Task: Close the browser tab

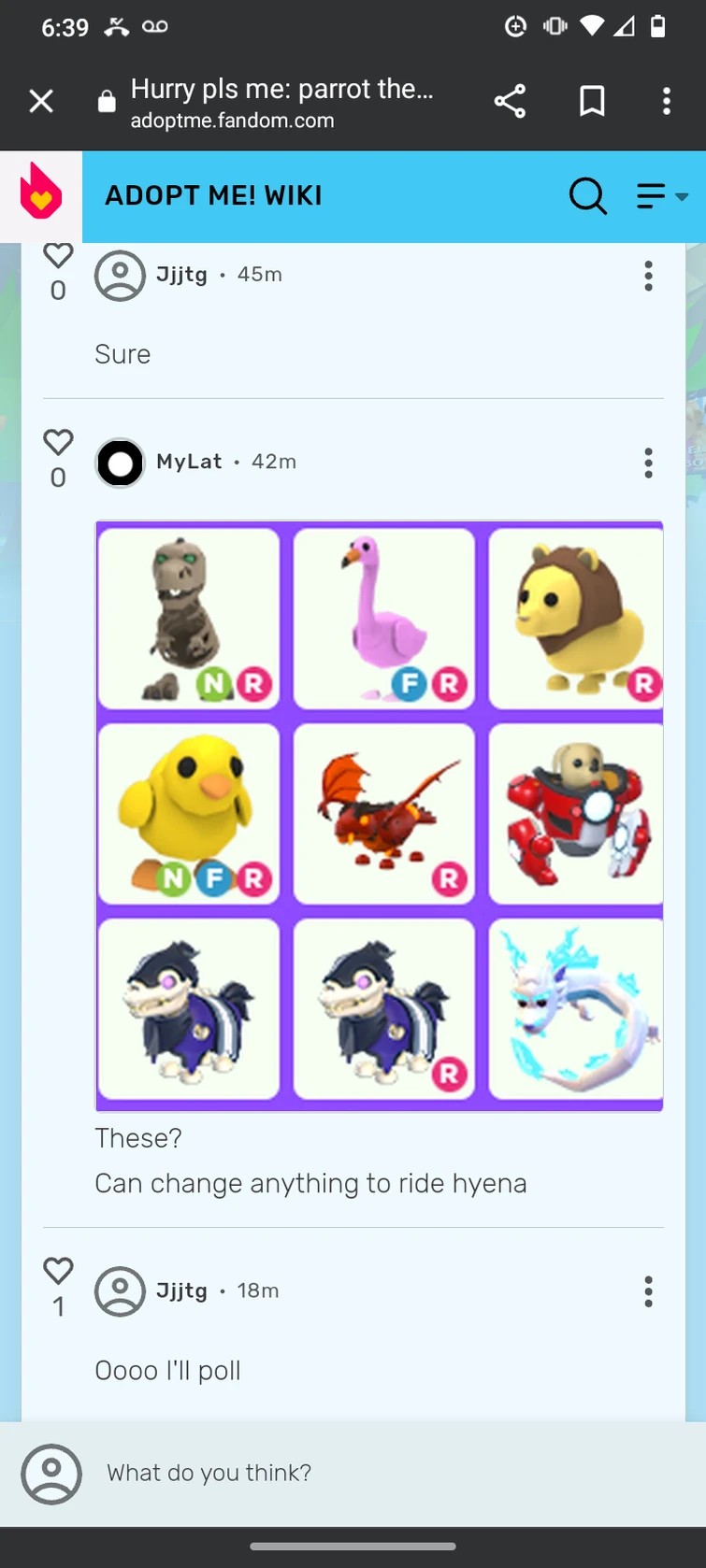Action: tap(41, 101)
